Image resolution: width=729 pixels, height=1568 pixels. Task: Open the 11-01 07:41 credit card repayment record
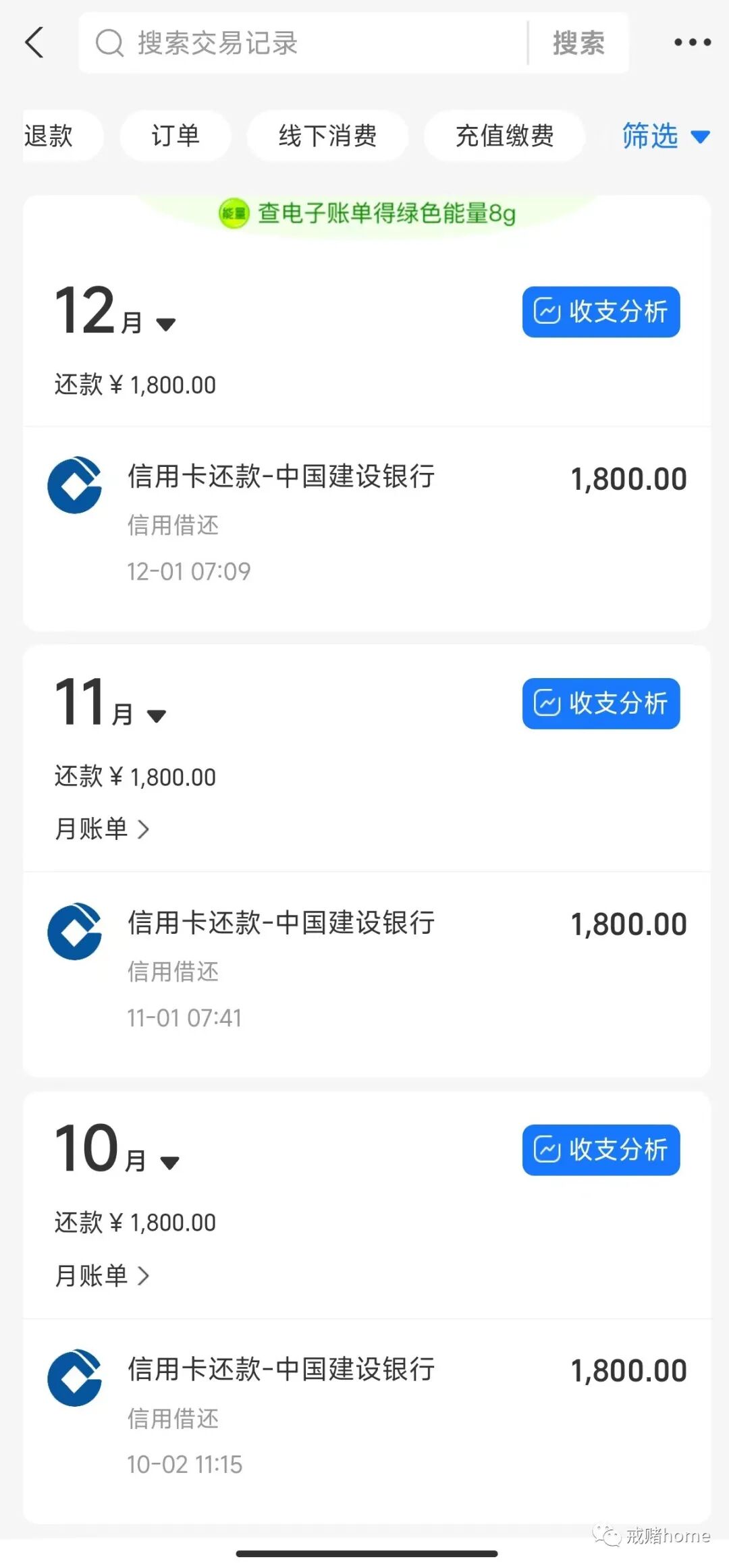tap(367, 970)
